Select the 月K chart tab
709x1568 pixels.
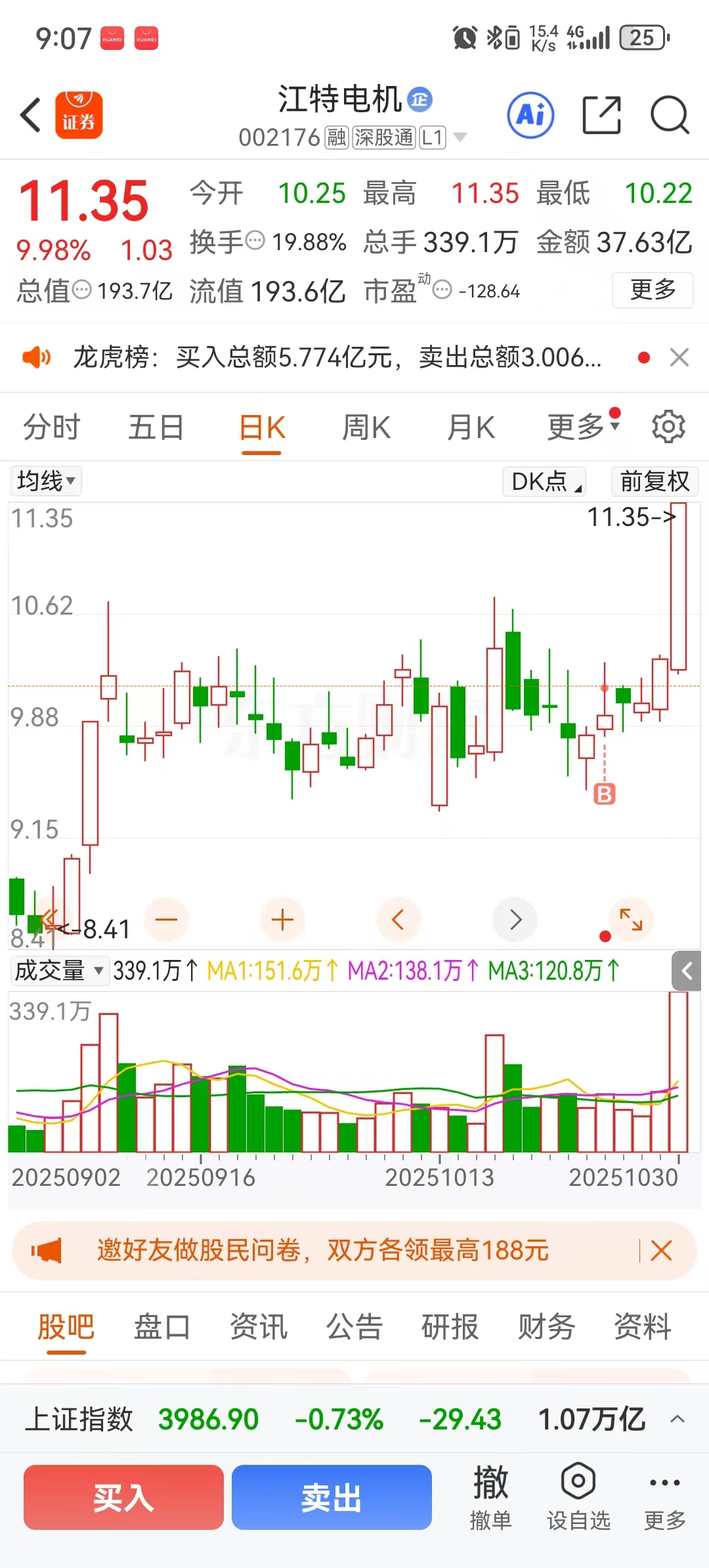(470, 427)
